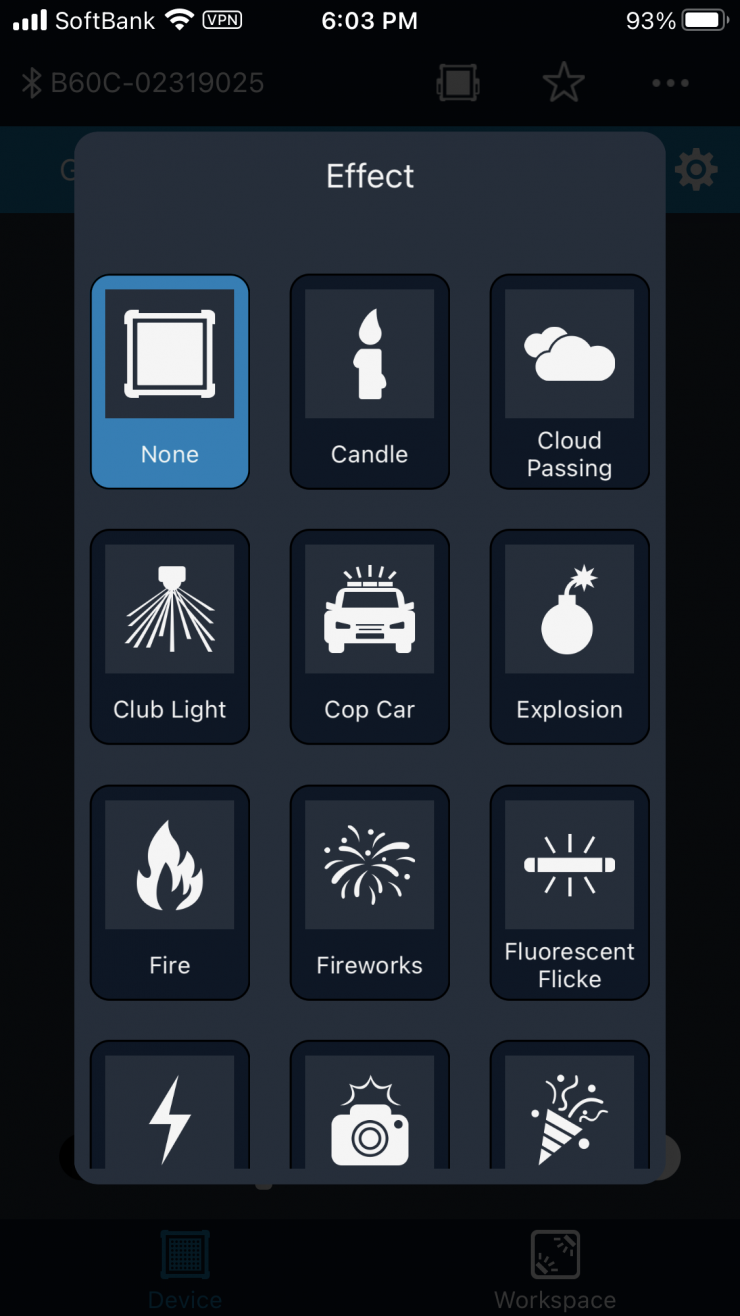
Task: Select the Fluorescent Flicker effect
Action: point(569,892)
